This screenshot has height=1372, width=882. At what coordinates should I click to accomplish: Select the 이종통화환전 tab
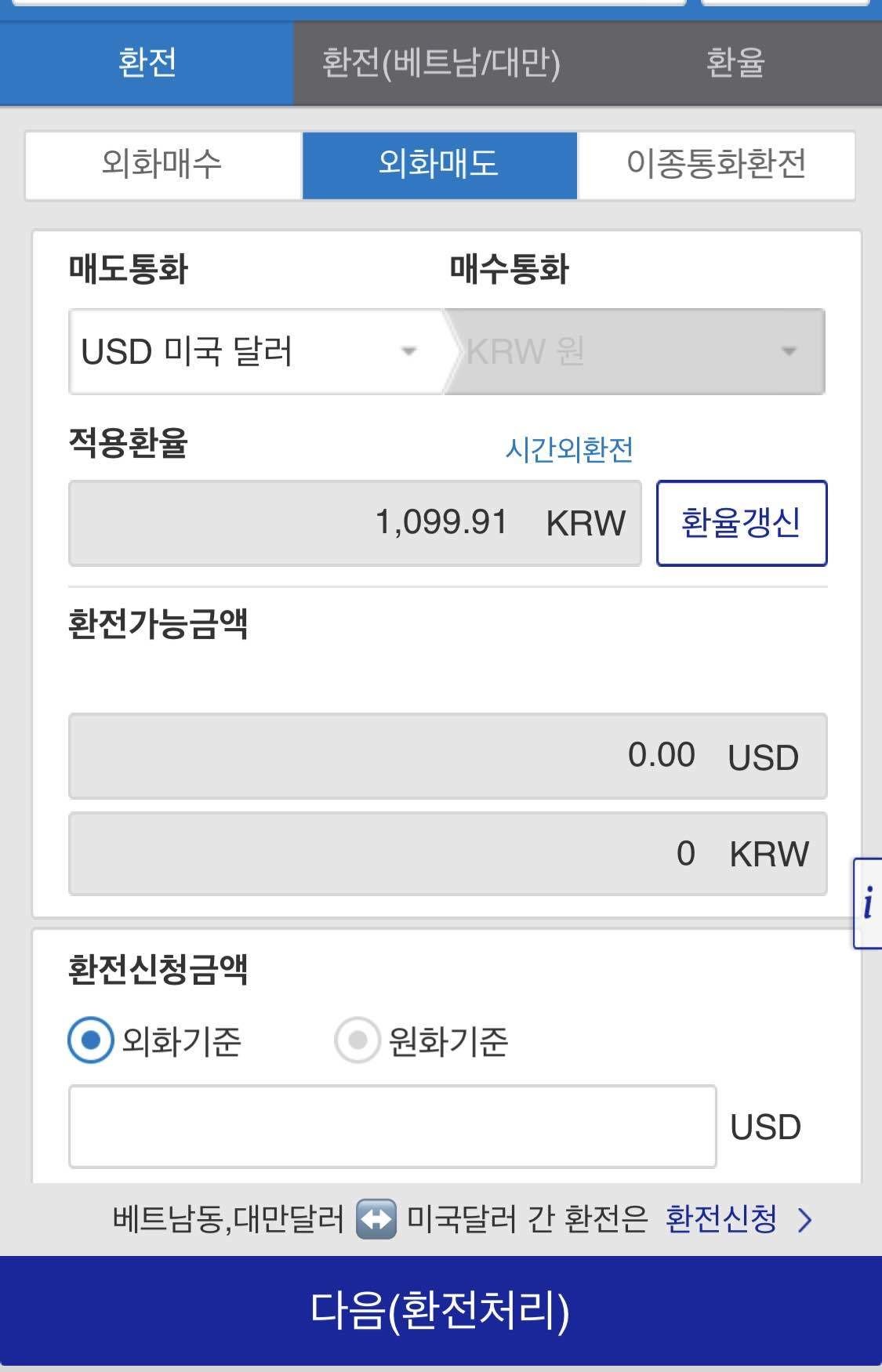pos(716,165)
